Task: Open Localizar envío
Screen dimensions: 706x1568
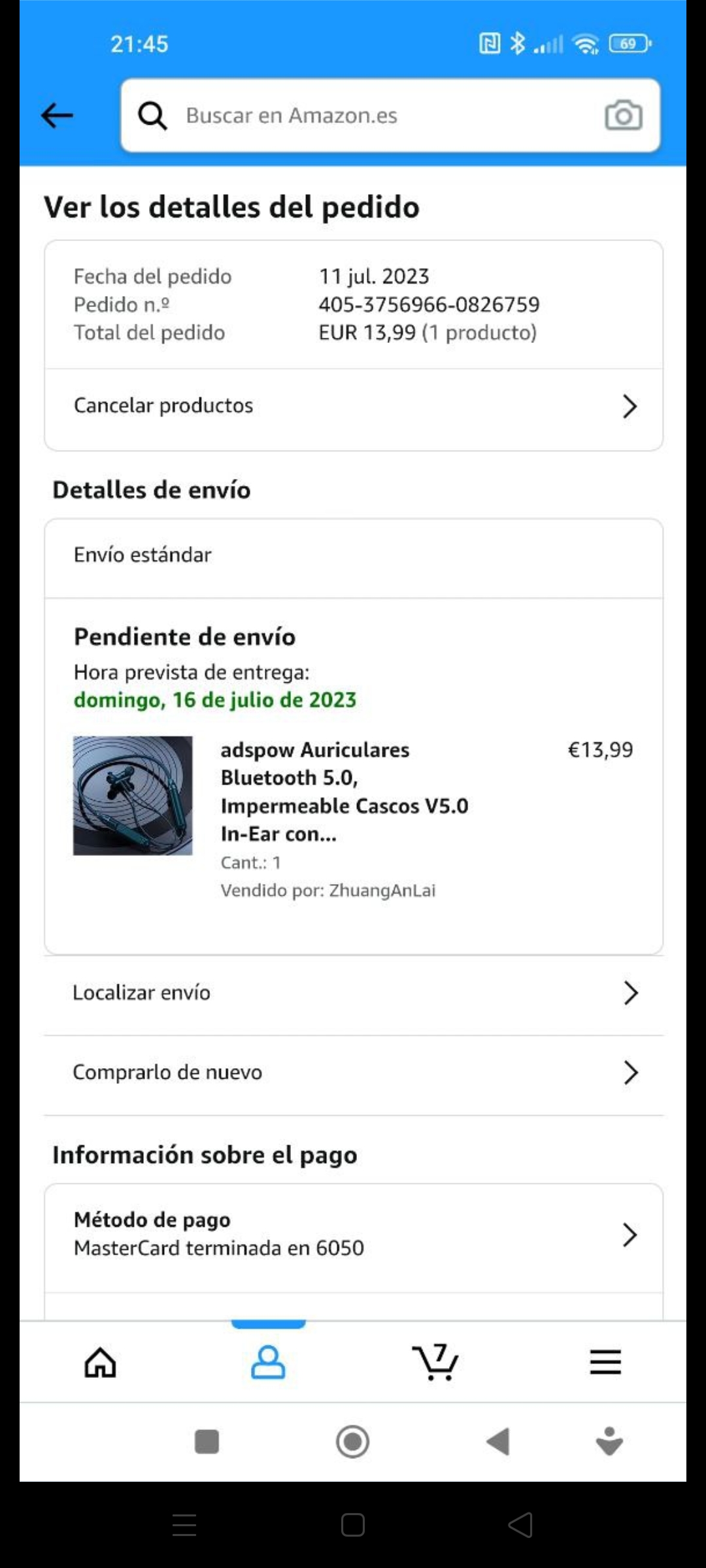Action: pyautogui.click(x=353, y=993)
